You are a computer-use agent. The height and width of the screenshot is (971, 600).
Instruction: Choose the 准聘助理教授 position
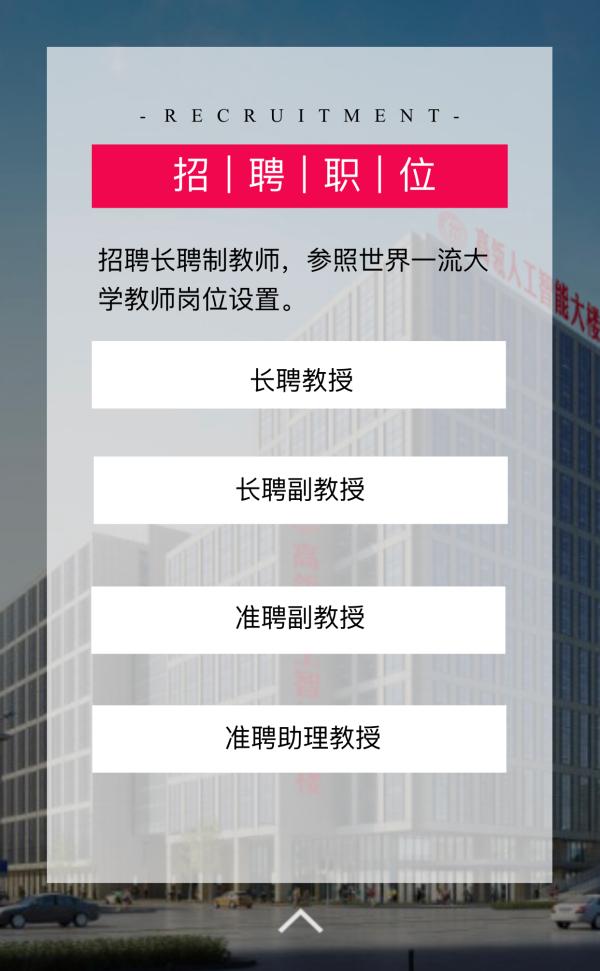click(x=299, y=739)
